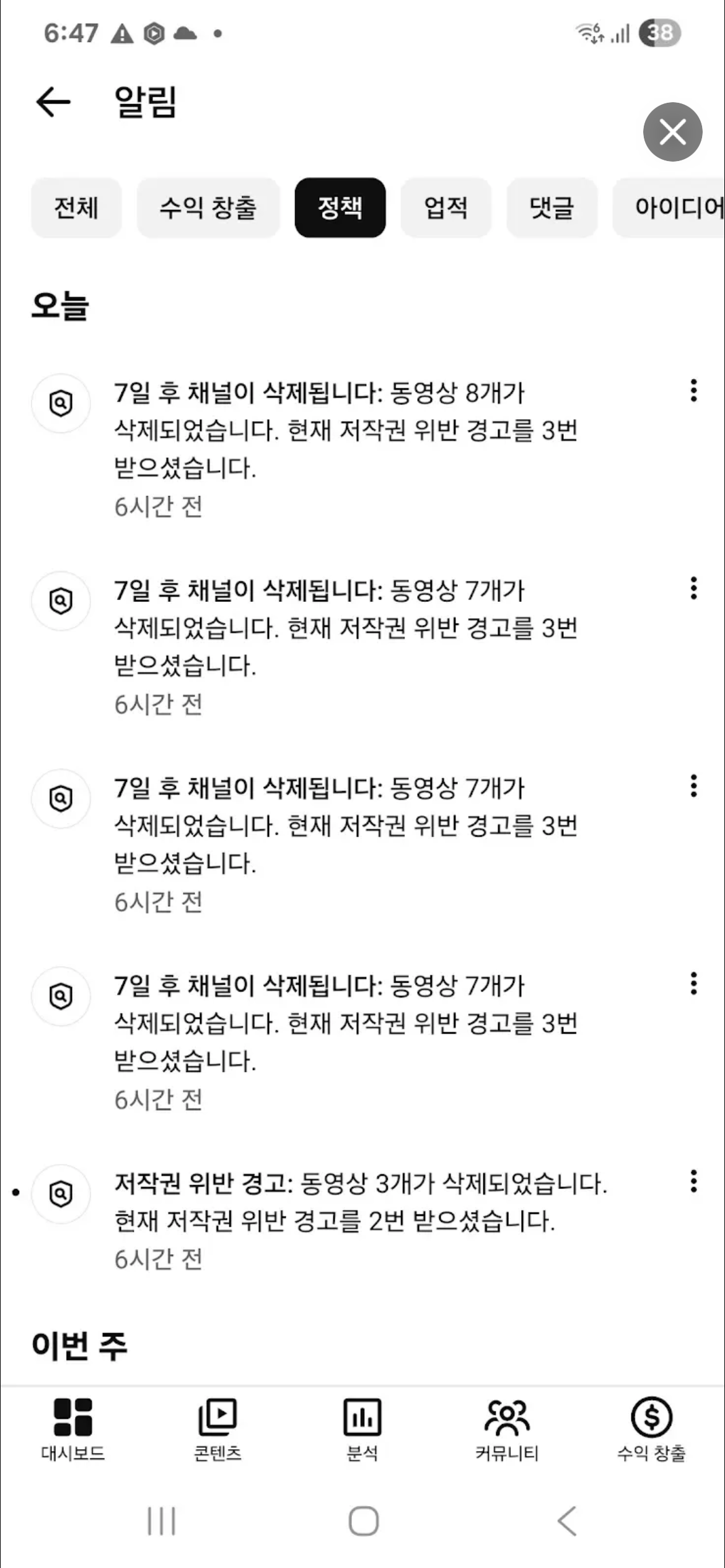Open options for the 동영상 8개 notification
725x1568 pixels.
pyautogui.click(x=694, y=391)
